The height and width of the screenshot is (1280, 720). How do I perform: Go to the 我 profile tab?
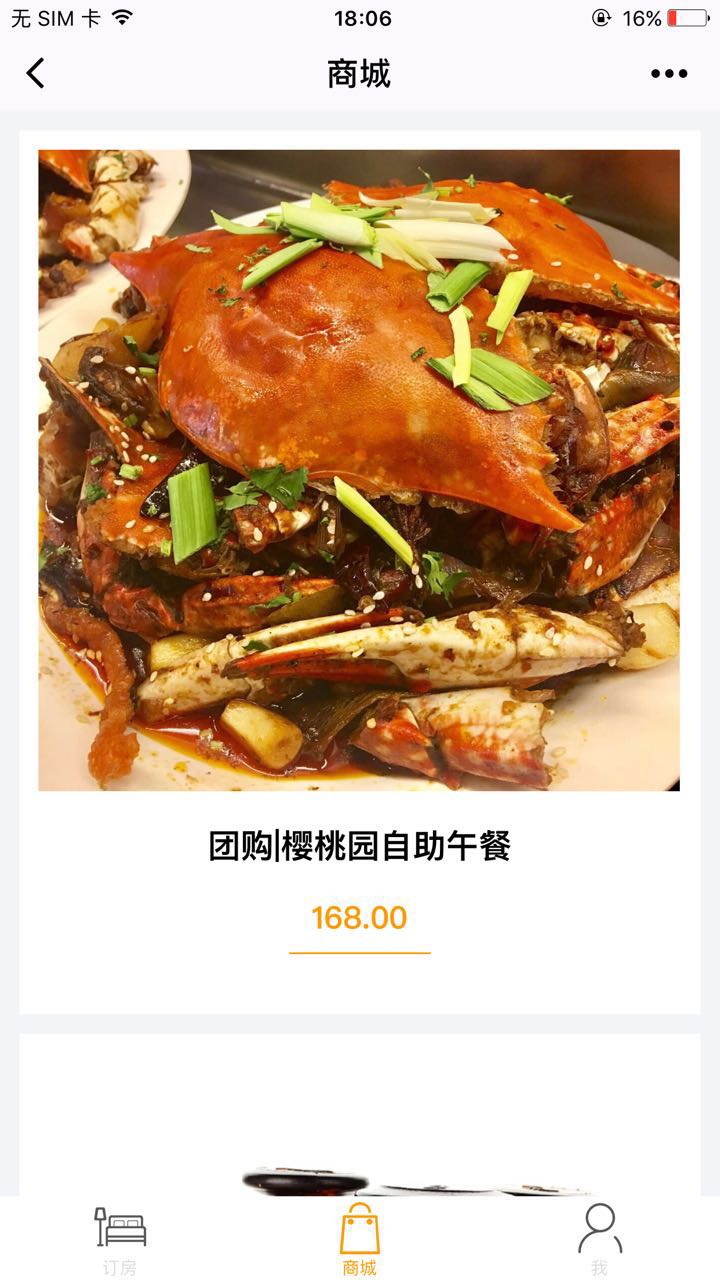(599, 1238)
